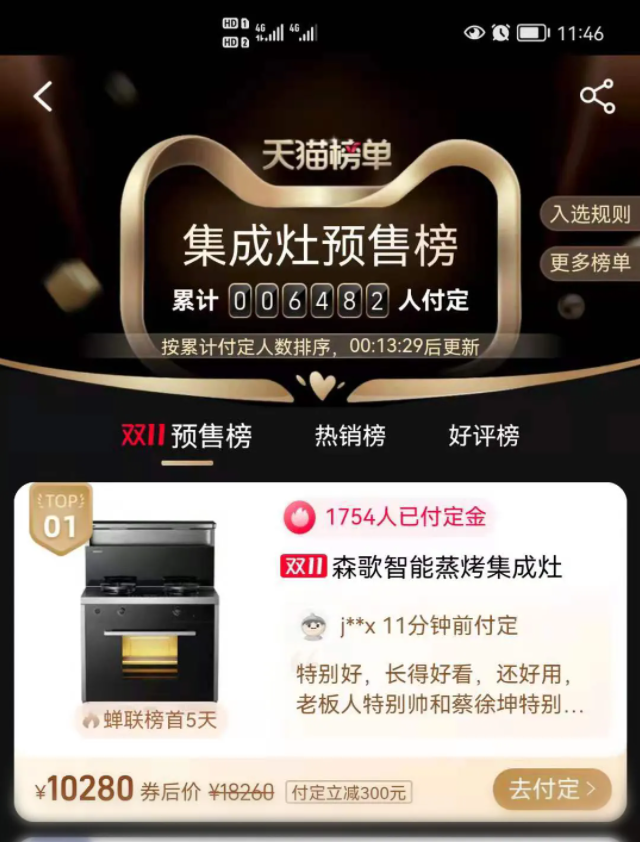Open 入选规则 selection rules
This screenshot has width=640, height=842.
(x=590, y=214)
